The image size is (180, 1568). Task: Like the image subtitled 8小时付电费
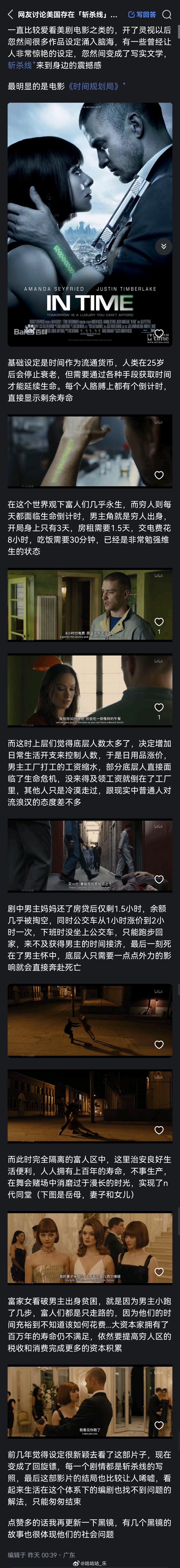(159, 621)
